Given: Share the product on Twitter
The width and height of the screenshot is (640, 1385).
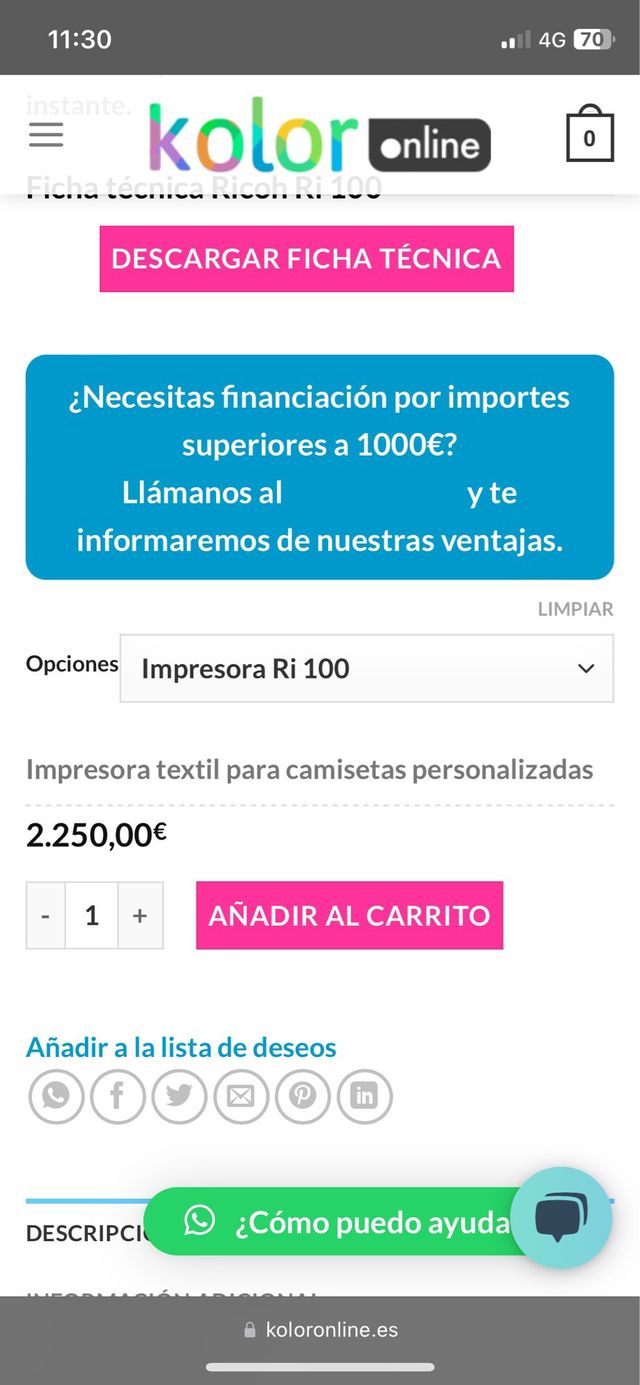Looking at the screenshot, I should [x=179, y=1097].
